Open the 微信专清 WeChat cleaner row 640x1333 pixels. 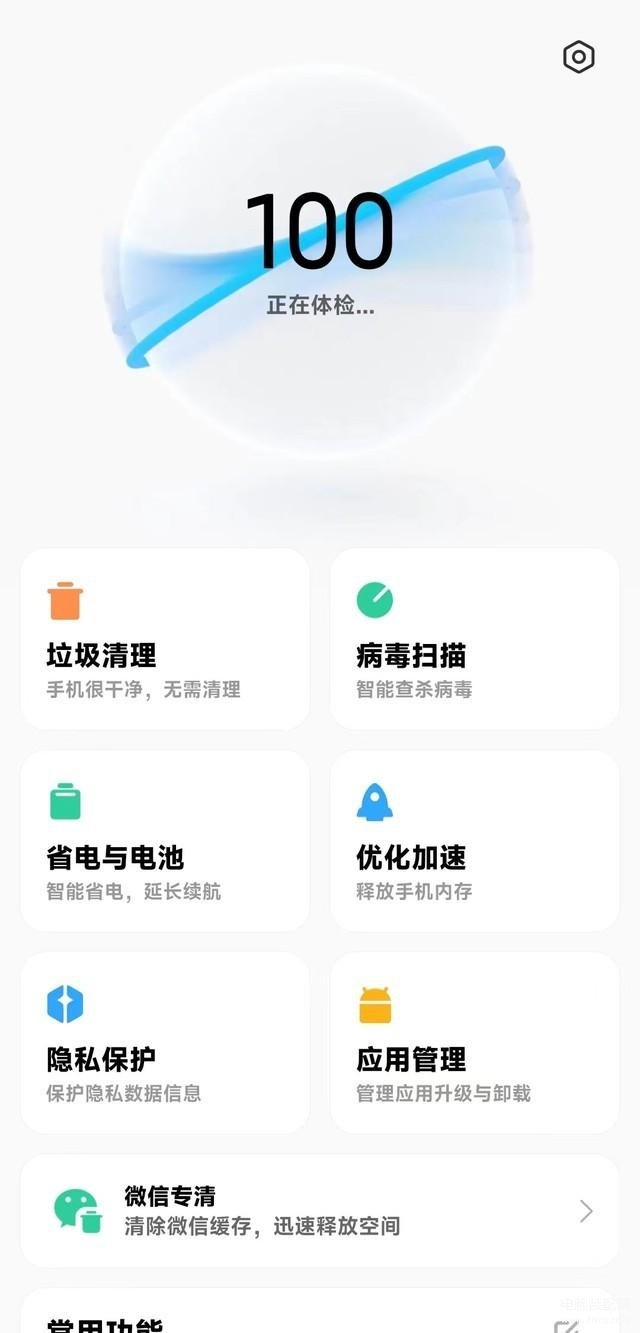(319, 1211)
